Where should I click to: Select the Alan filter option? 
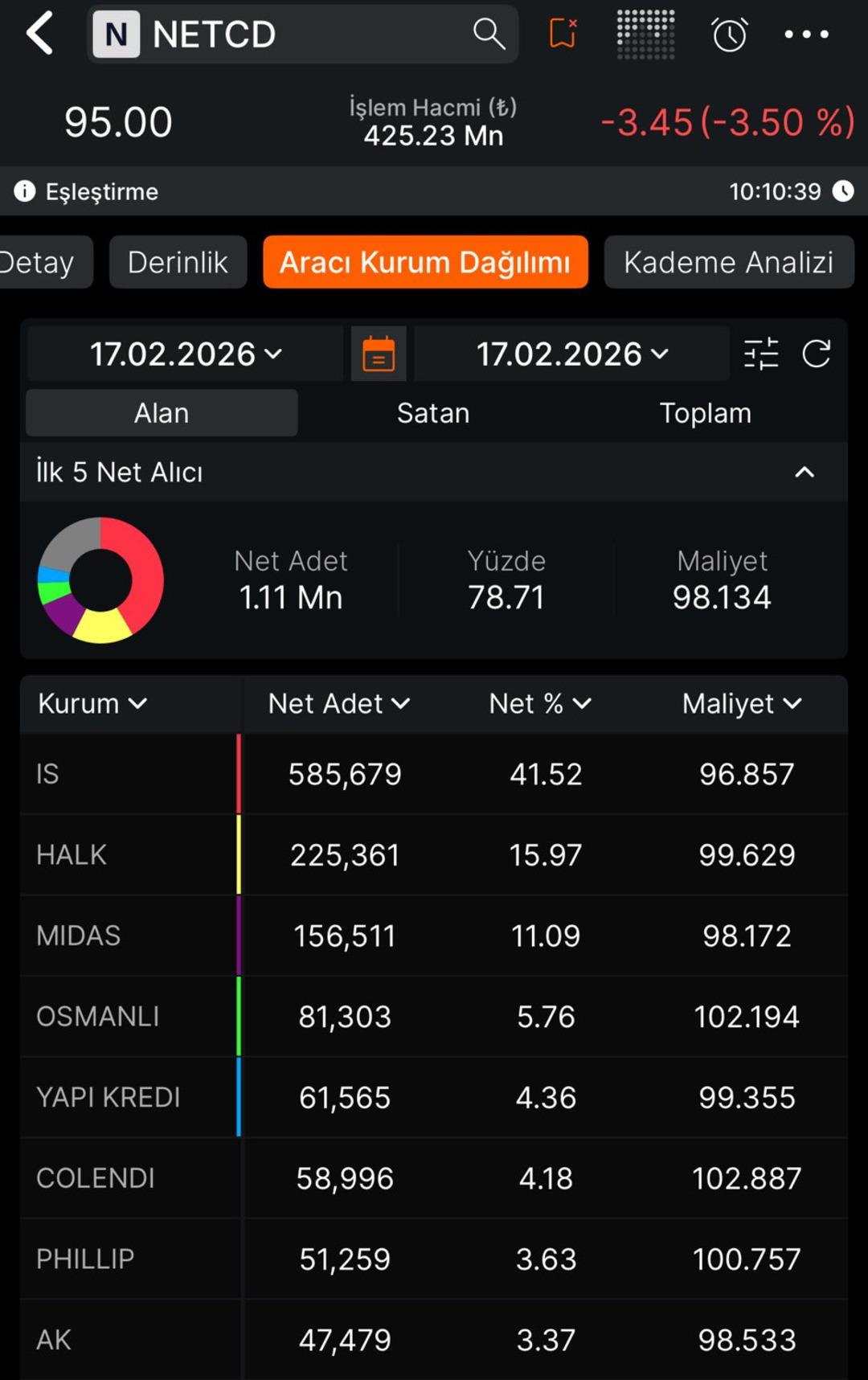[162, 412]
